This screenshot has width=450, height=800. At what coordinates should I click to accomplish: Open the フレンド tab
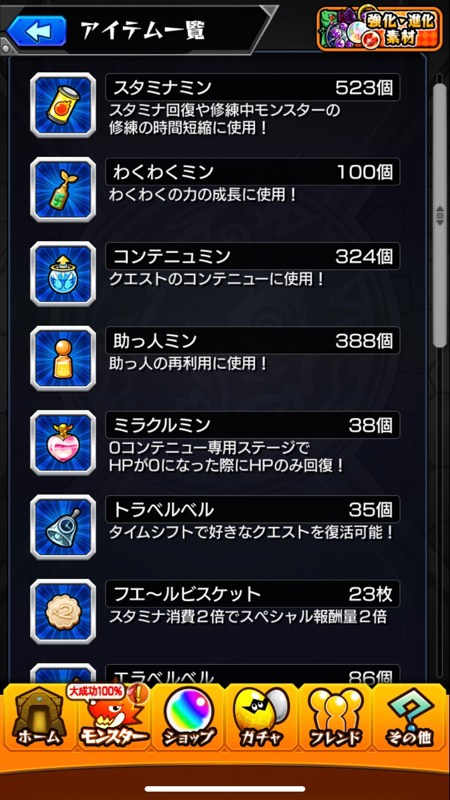[335, 717]
